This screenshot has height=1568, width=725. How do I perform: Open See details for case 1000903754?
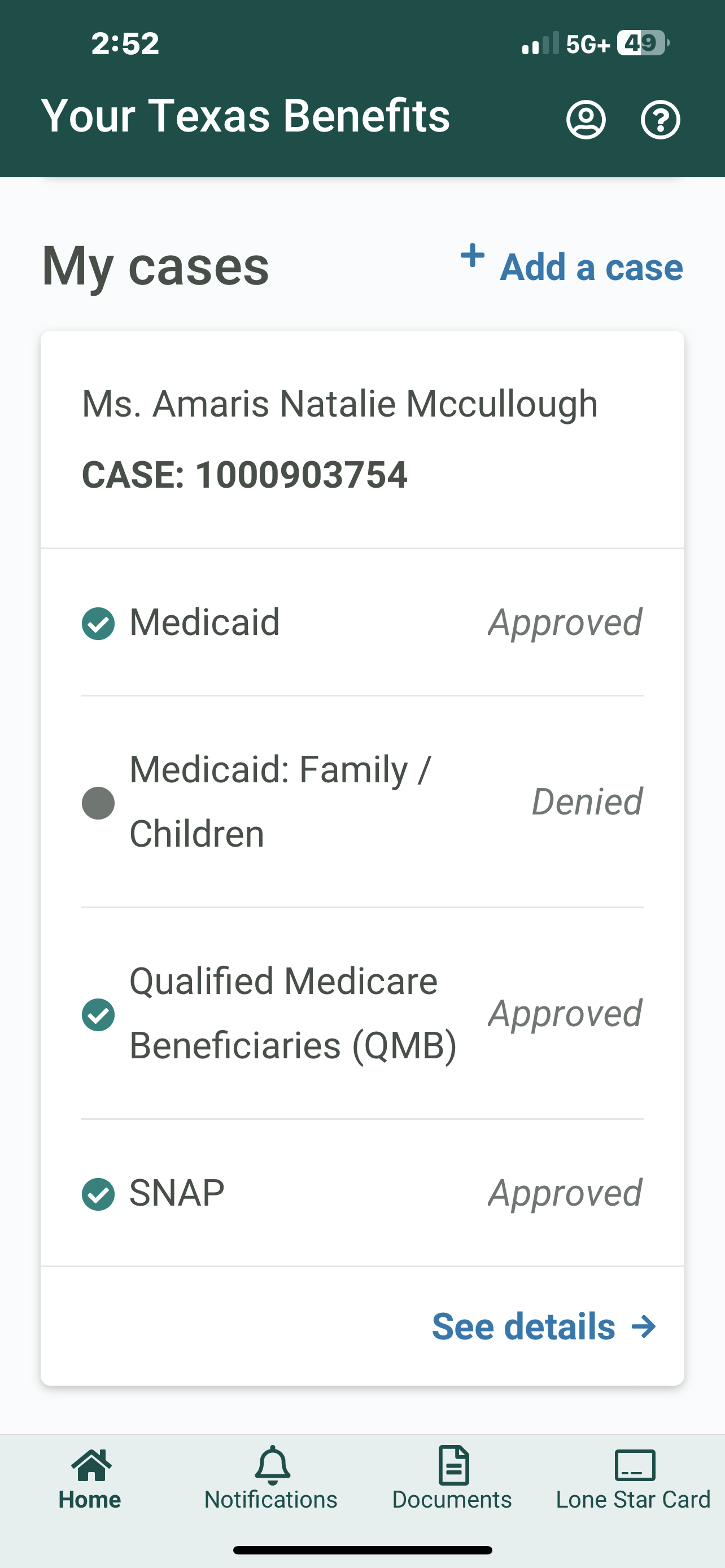pos(544,1327)
